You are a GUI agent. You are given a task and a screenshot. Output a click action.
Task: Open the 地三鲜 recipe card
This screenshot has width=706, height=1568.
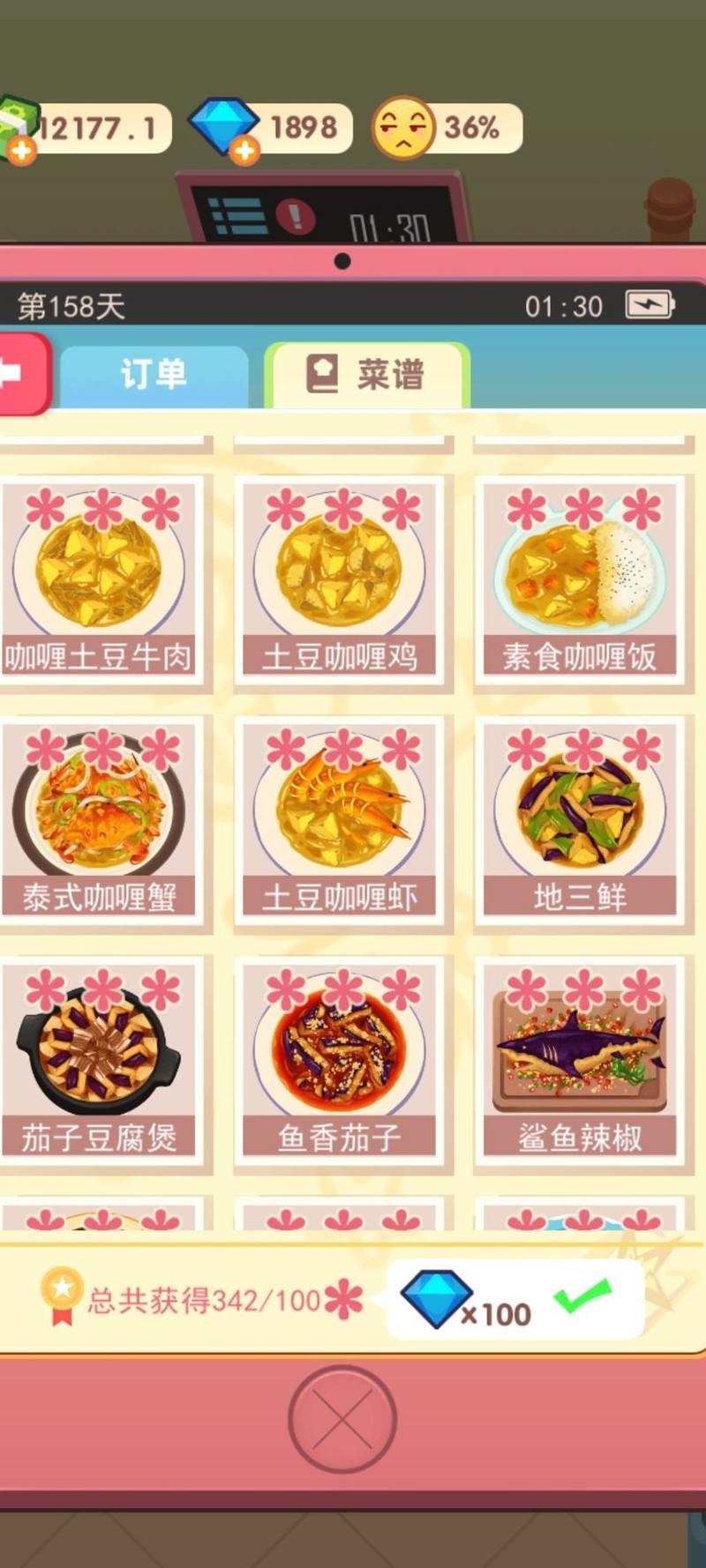tap(580, 822)
